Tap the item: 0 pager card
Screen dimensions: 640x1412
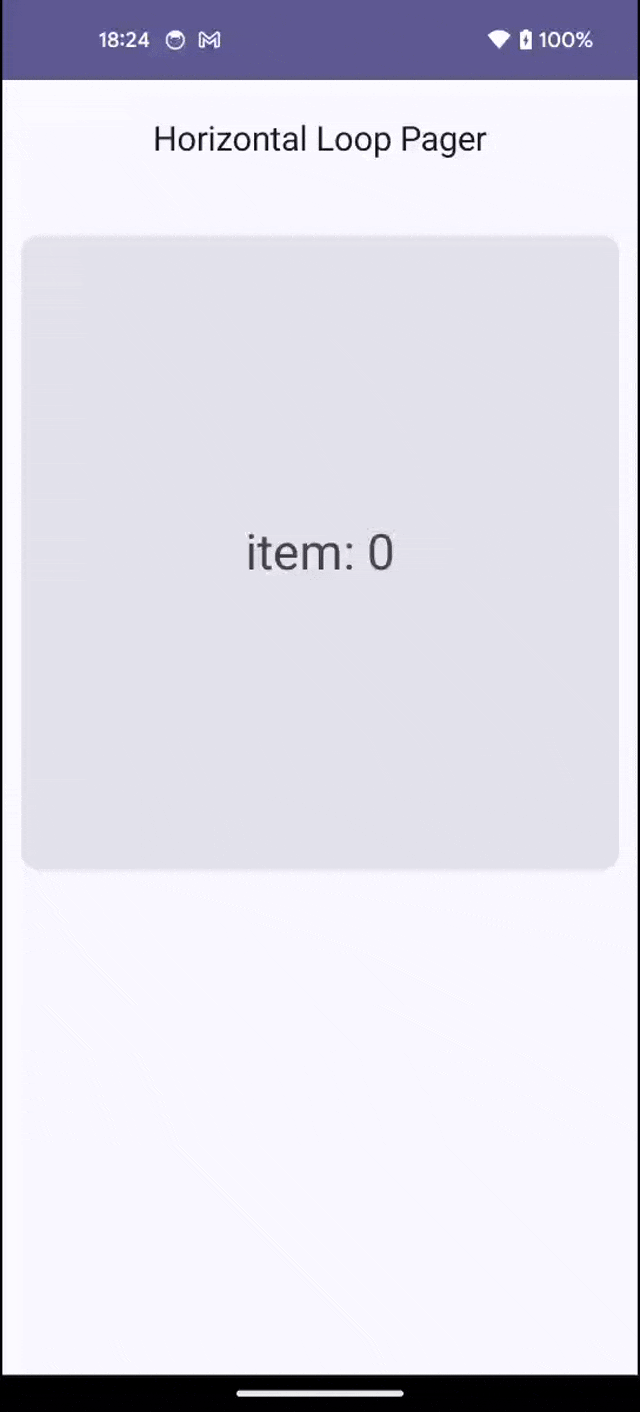pos(320,553)
